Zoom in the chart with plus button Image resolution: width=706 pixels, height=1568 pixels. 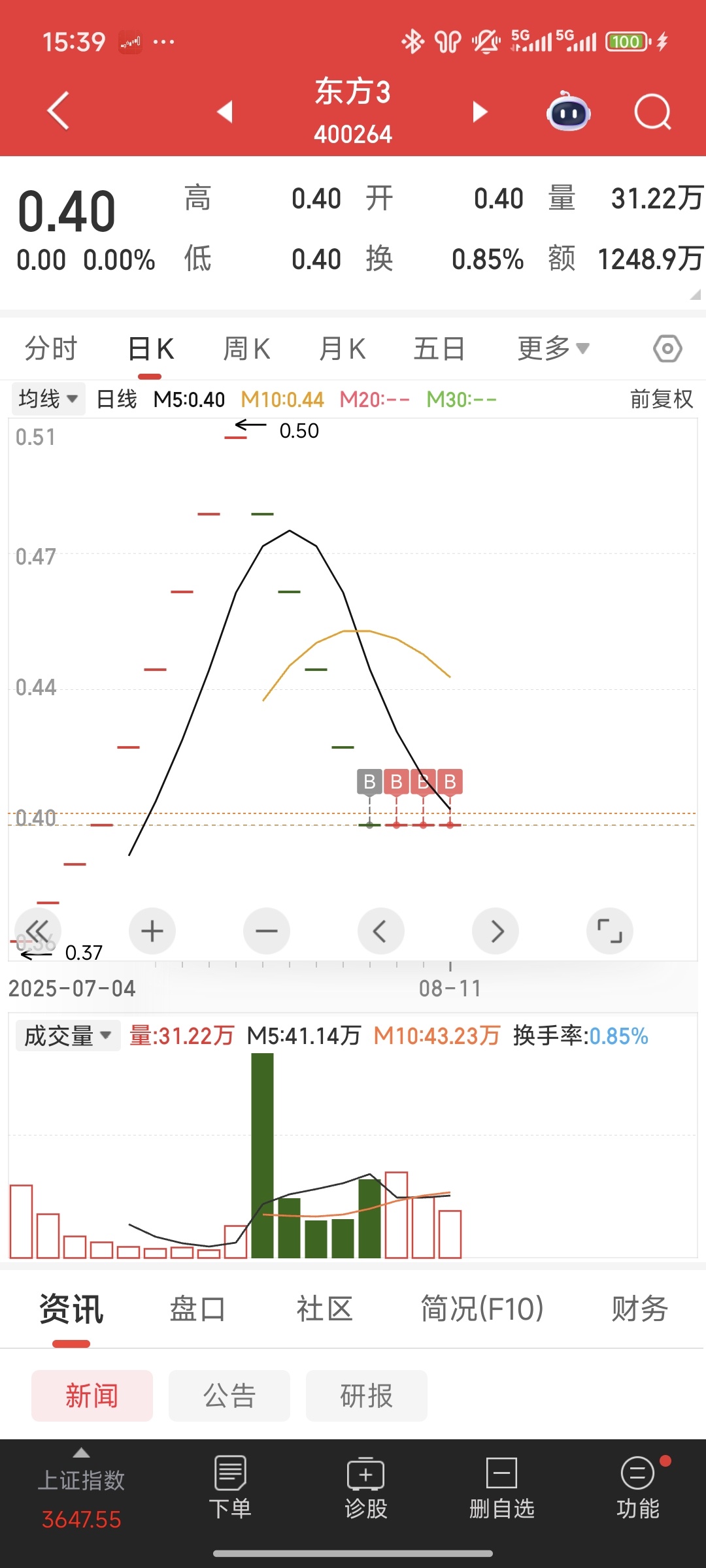coord(152,931)
